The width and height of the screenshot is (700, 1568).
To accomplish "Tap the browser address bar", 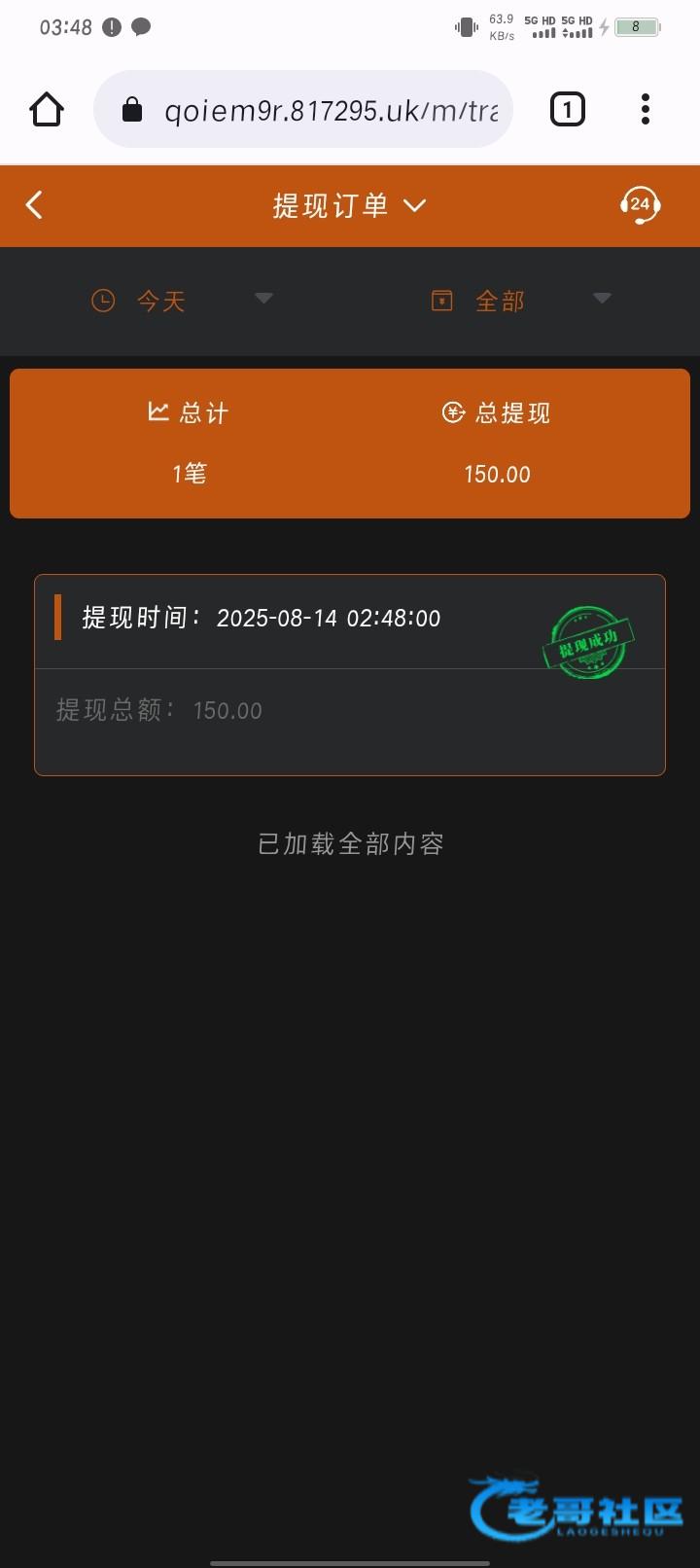I will click(x=303, y=109).
